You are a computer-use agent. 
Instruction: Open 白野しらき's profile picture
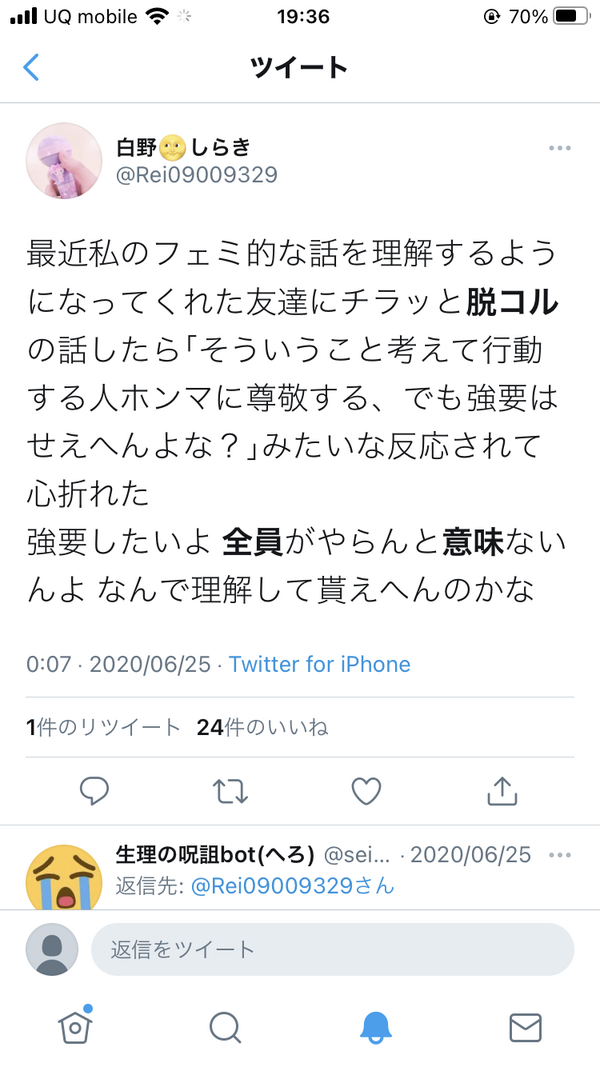pos(63,161)
